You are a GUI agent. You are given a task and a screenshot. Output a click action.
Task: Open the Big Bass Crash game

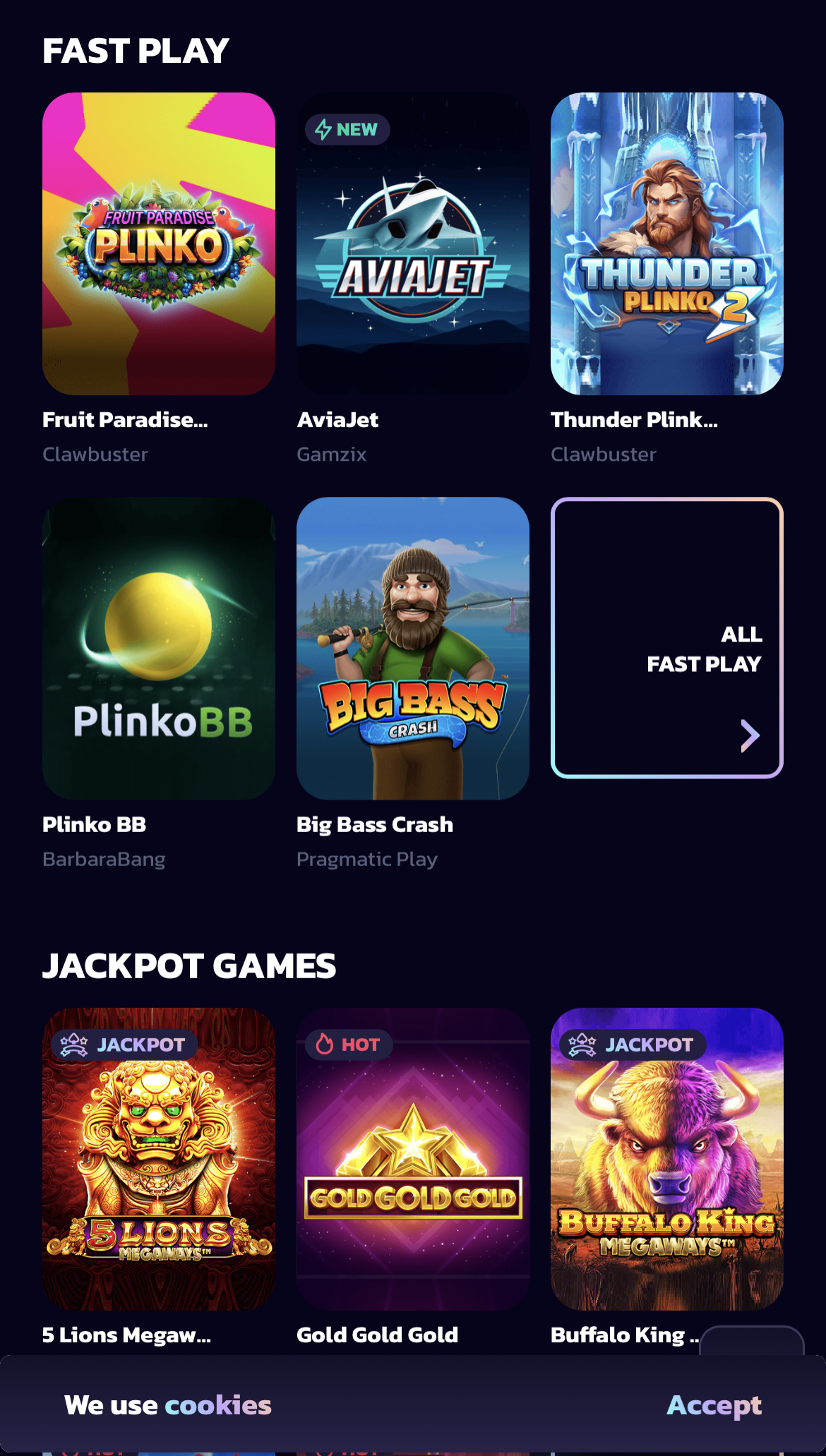(x=412, y=648)
